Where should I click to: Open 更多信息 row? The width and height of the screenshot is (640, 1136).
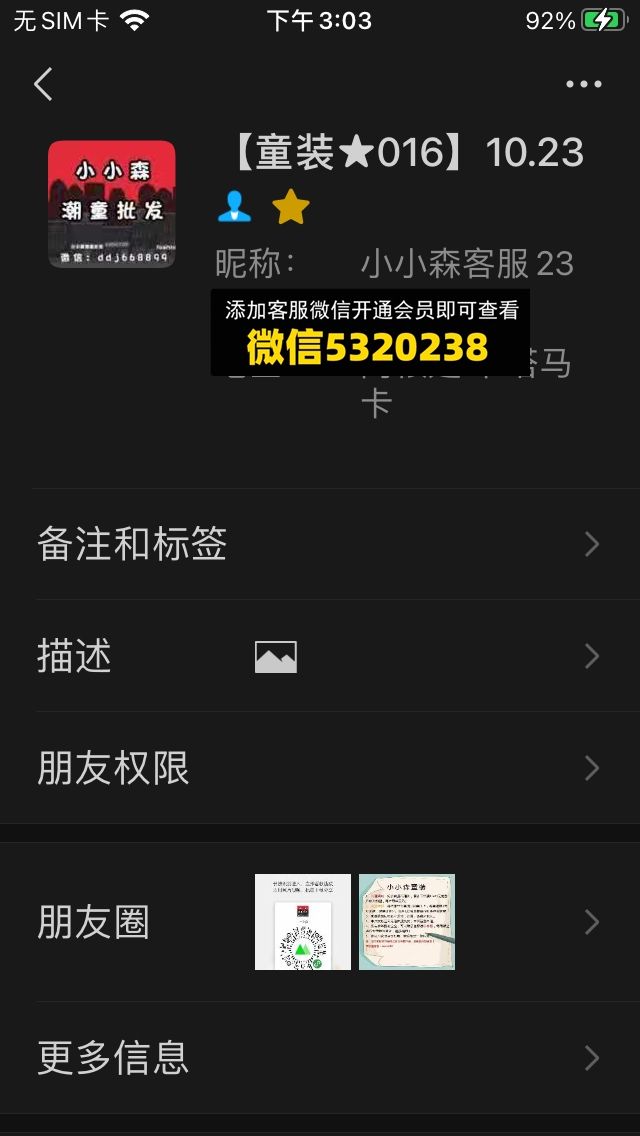tap(320, 1057)
